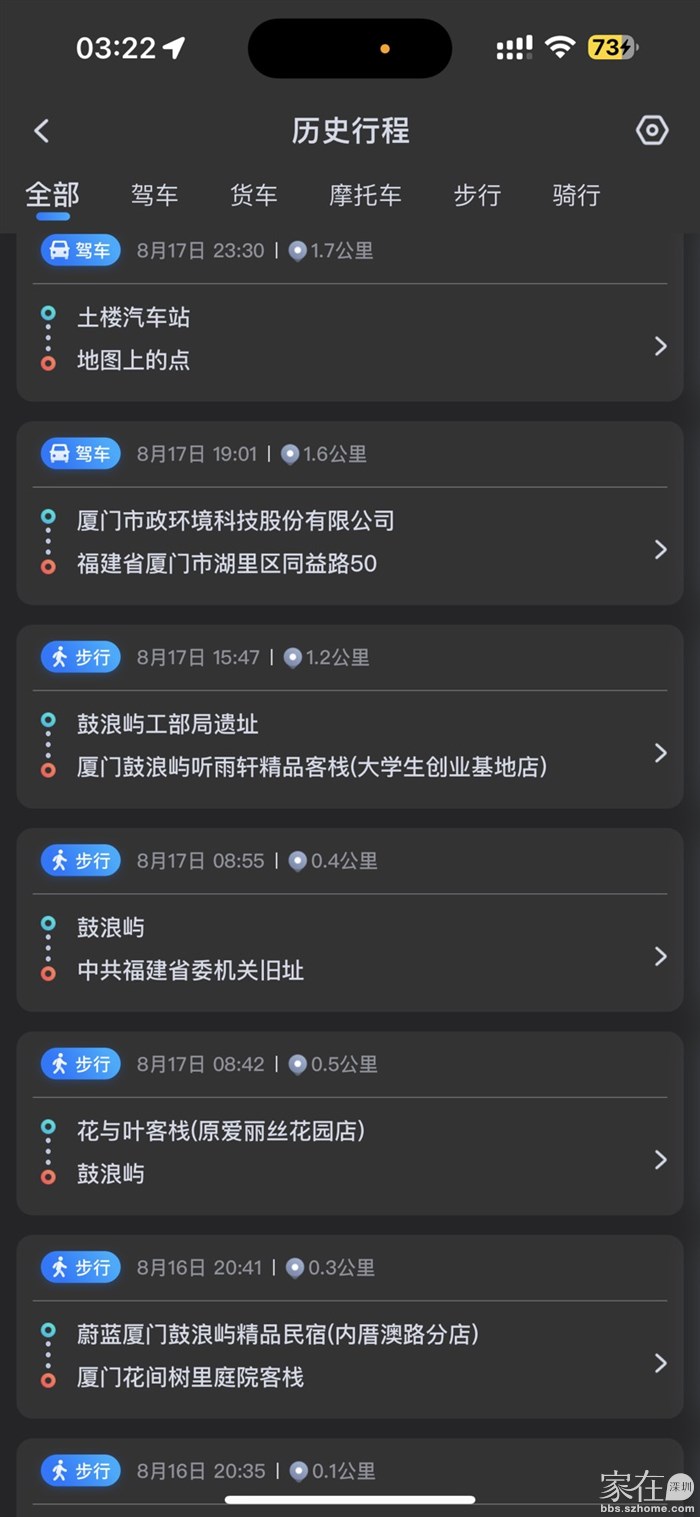Image resolution: width=700 pixels, height=1517 pixels.
Task: Open settings hexagon icon at top right
Action: [651, 131]
